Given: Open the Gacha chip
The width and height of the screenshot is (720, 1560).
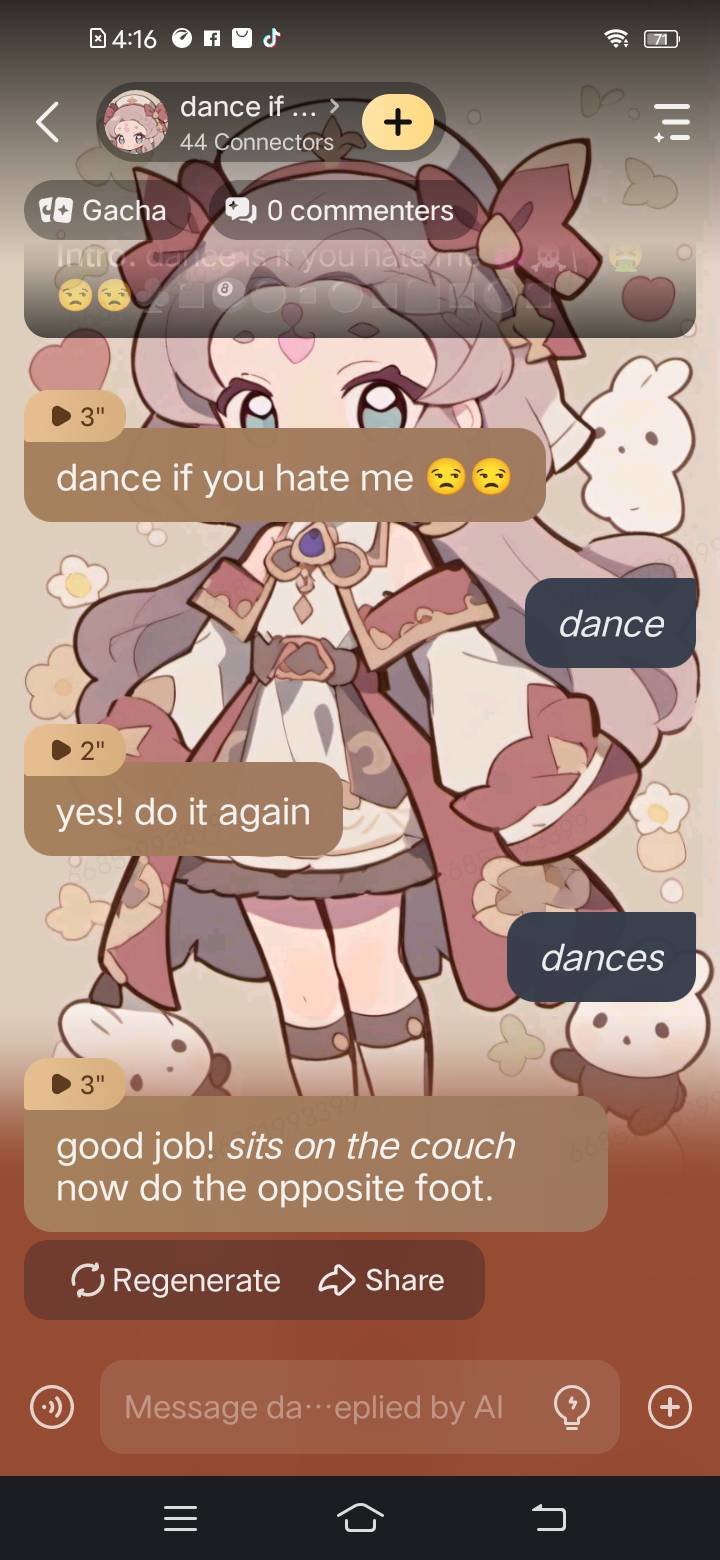Looking at the screenshot, I should pos(102,210).
